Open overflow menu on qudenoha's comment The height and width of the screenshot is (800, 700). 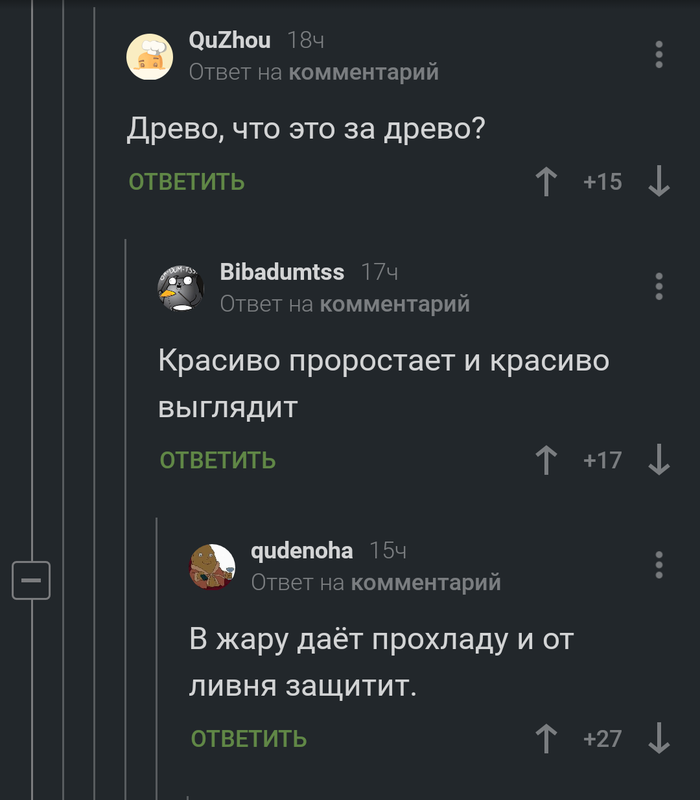(659, 564)
